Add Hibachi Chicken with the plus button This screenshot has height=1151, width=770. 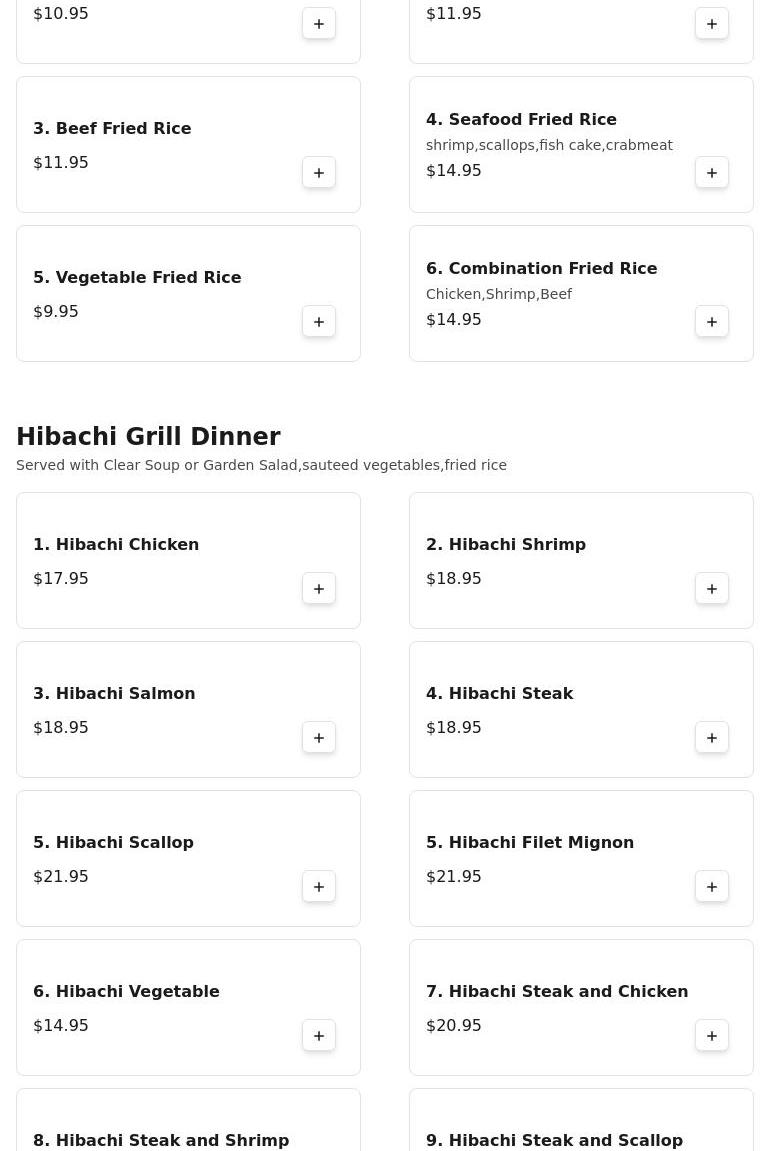319,589
